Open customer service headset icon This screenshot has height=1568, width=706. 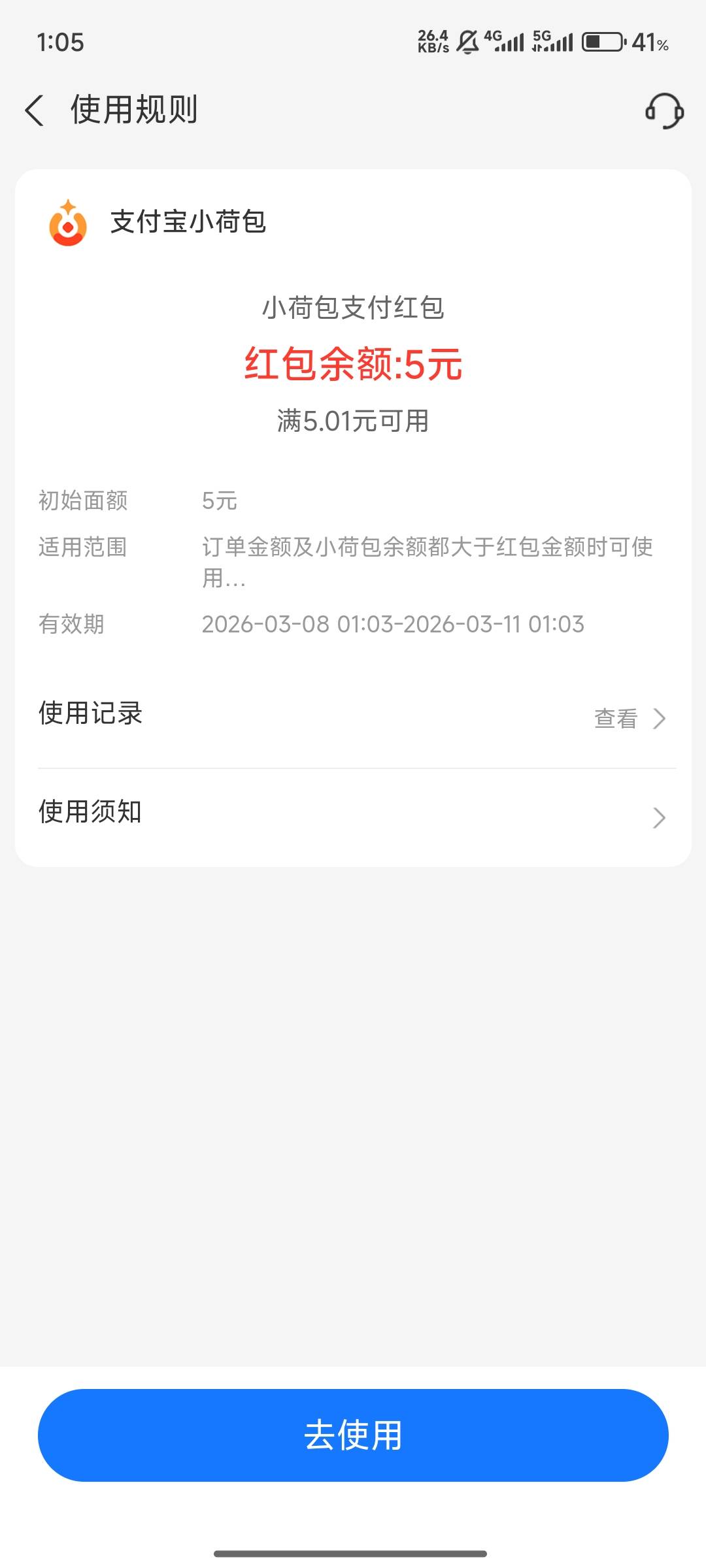click(664, 110)
